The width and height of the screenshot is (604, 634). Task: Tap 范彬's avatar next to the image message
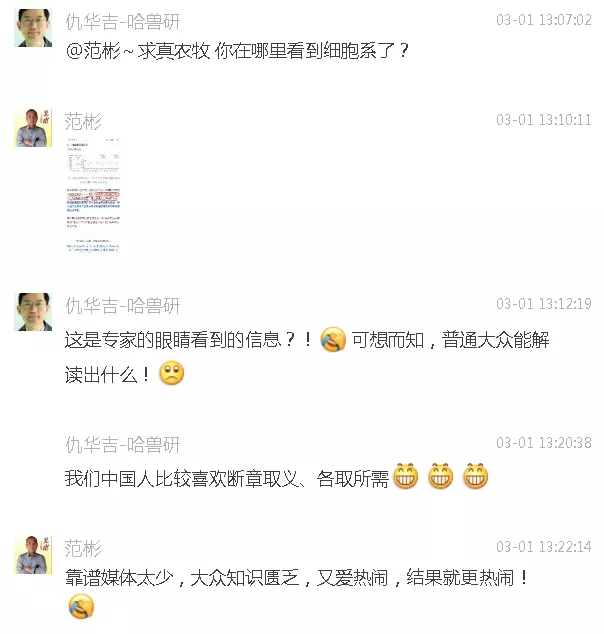coord(33,128)
